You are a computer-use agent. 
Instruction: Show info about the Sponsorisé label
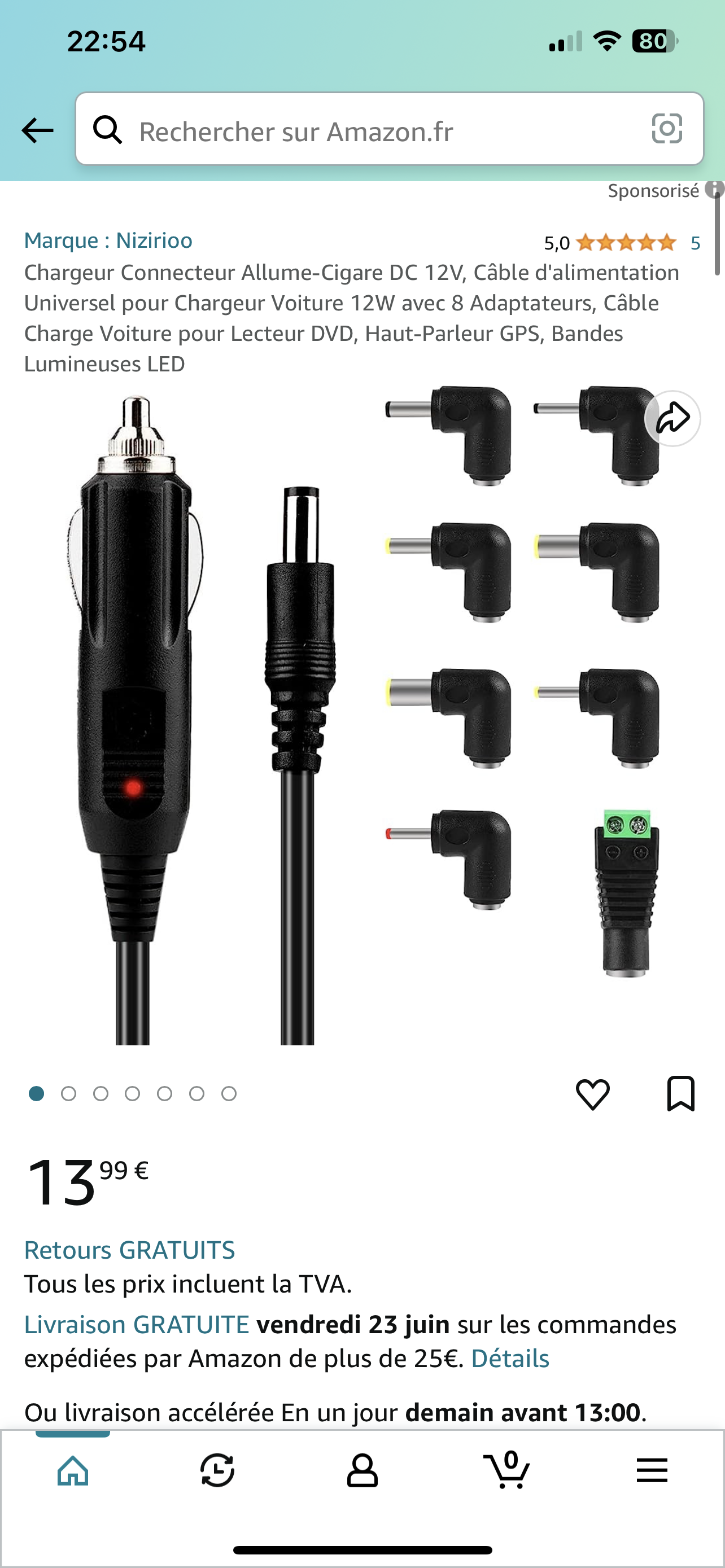715,190
